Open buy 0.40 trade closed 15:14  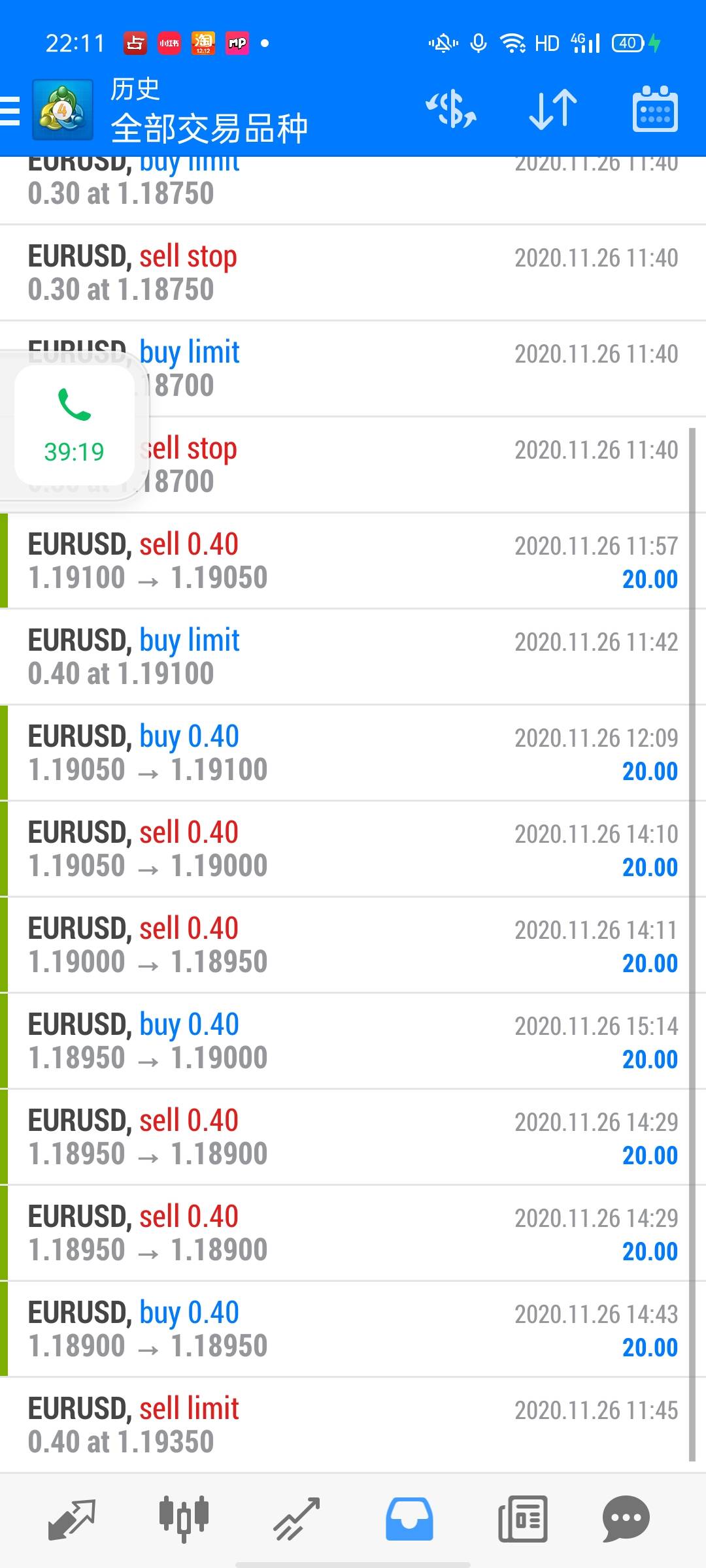(353, 1041)
